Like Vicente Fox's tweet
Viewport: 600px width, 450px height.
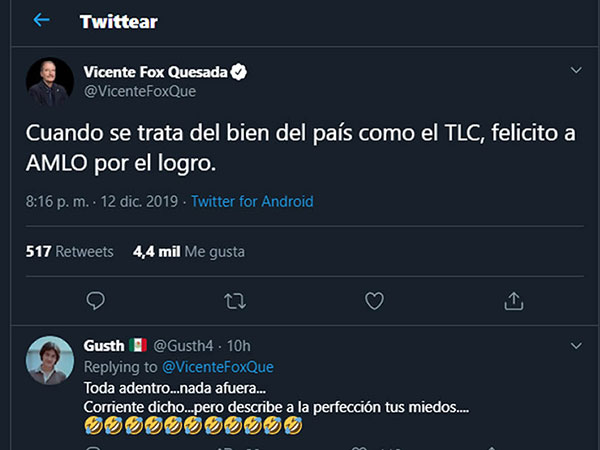tap(374, 300)
